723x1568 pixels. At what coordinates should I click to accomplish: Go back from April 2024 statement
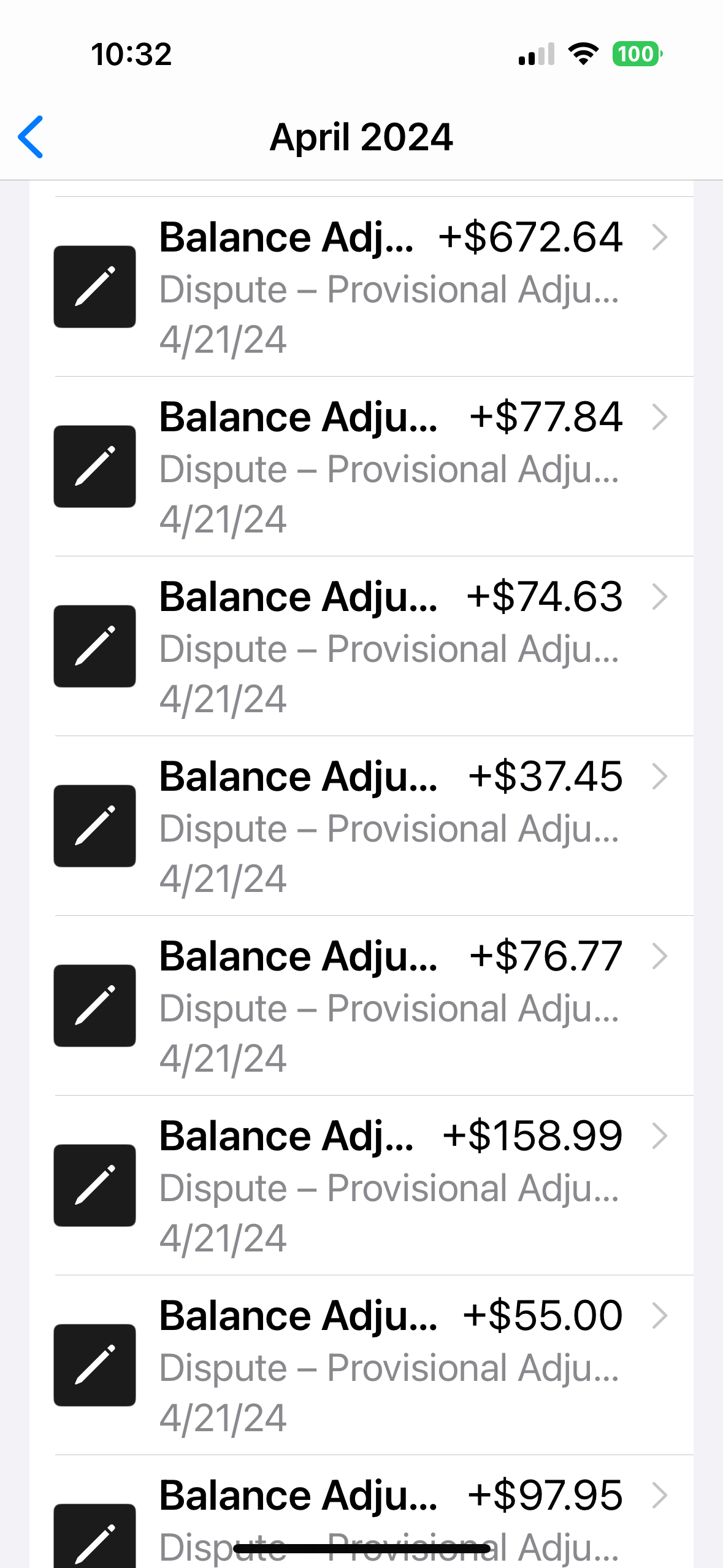pyautogui.click(x=31, y=137)
